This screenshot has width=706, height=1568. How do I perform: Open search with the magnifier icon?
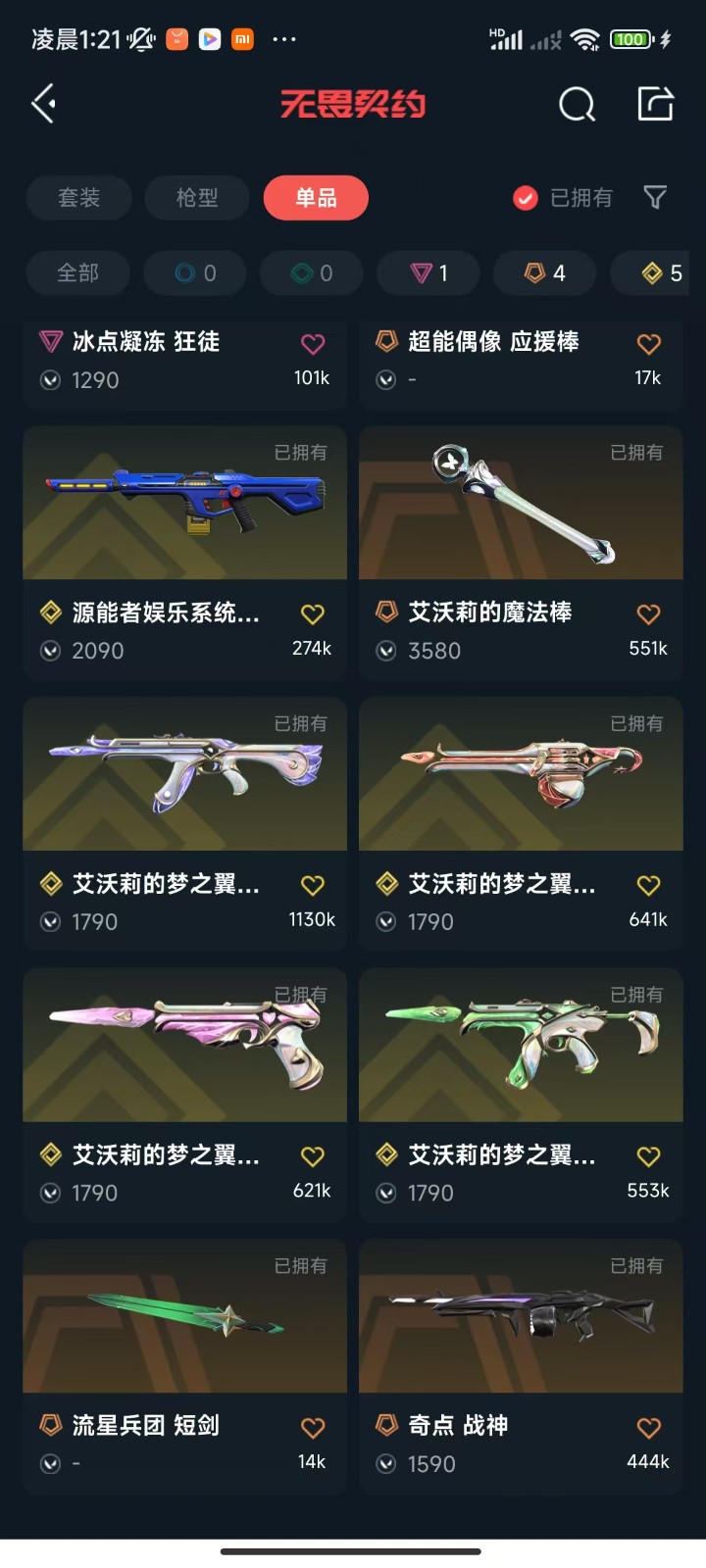click(x=577, y=104)
